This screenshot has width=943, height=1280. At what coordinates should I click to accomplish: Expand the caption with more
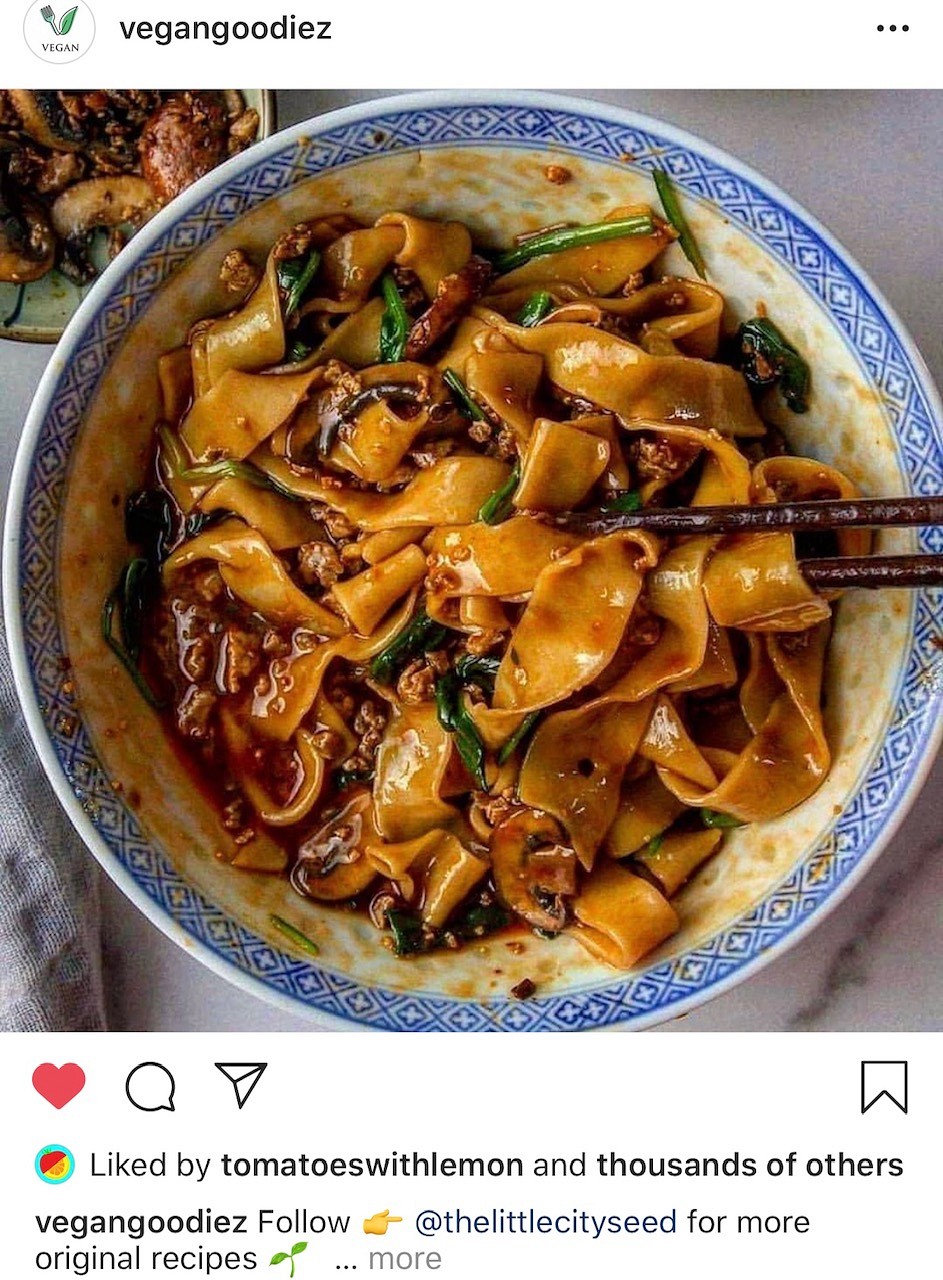(x=404, y=1259)
